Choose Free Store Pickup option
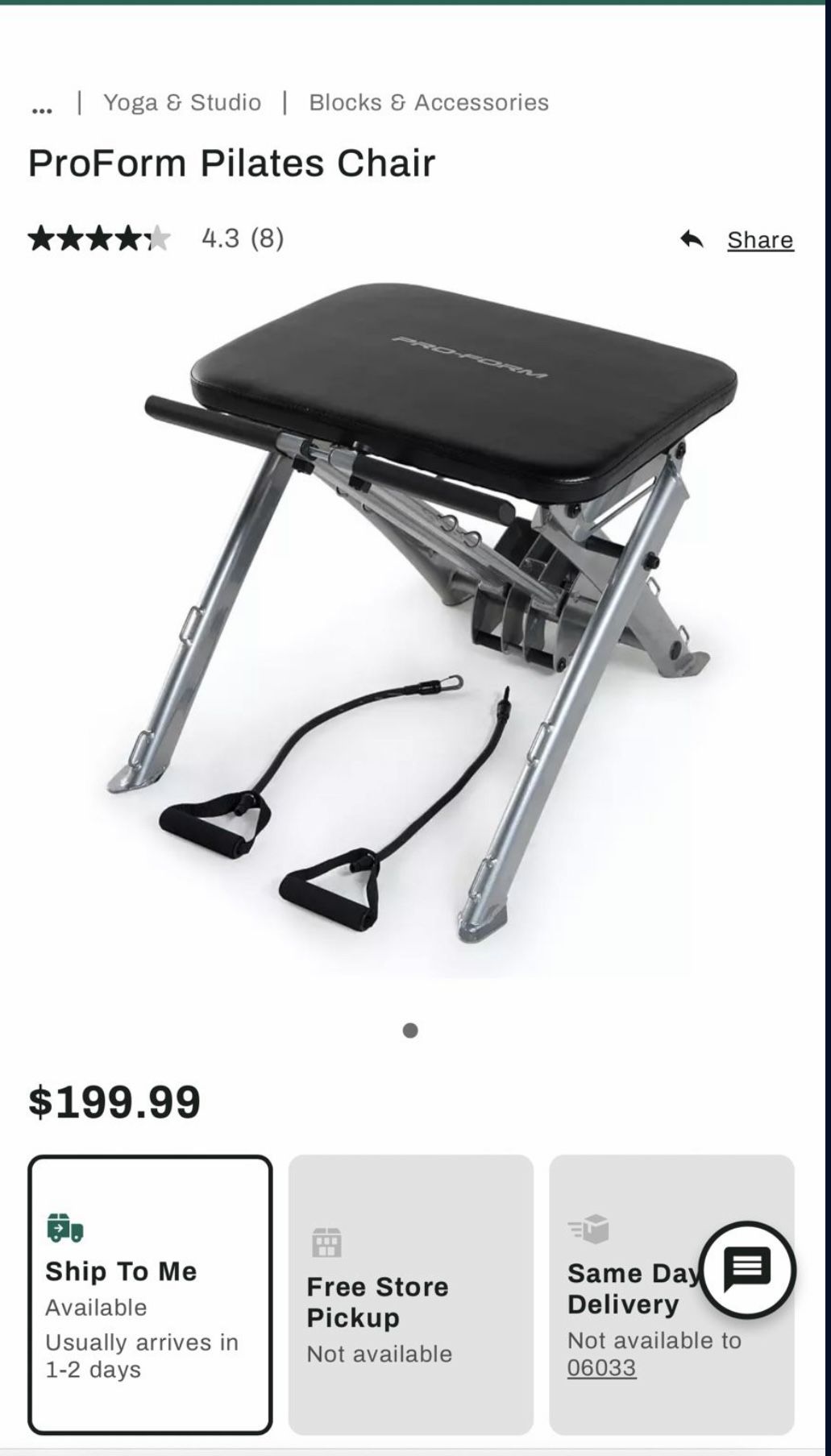Image resolution: width=831 pixels, height=1456 pixels. [x=411, y=1294]
